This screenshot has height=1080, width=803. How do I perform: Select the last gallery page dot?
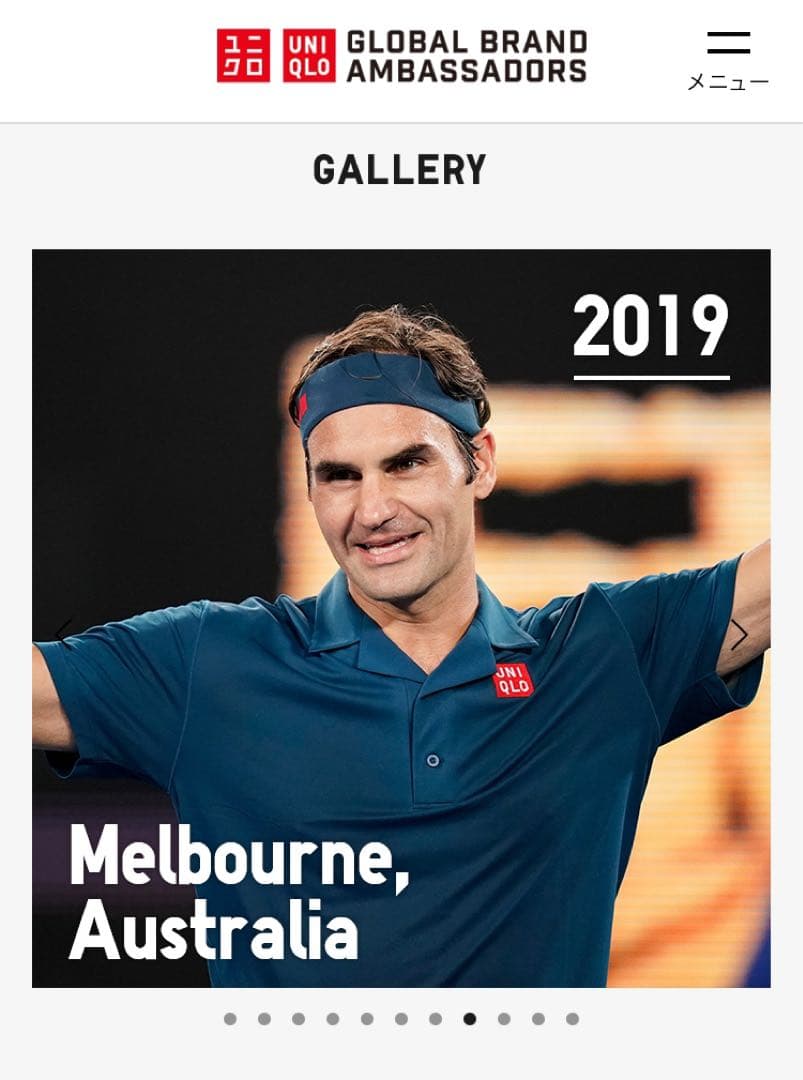[x=572, y=1019]
